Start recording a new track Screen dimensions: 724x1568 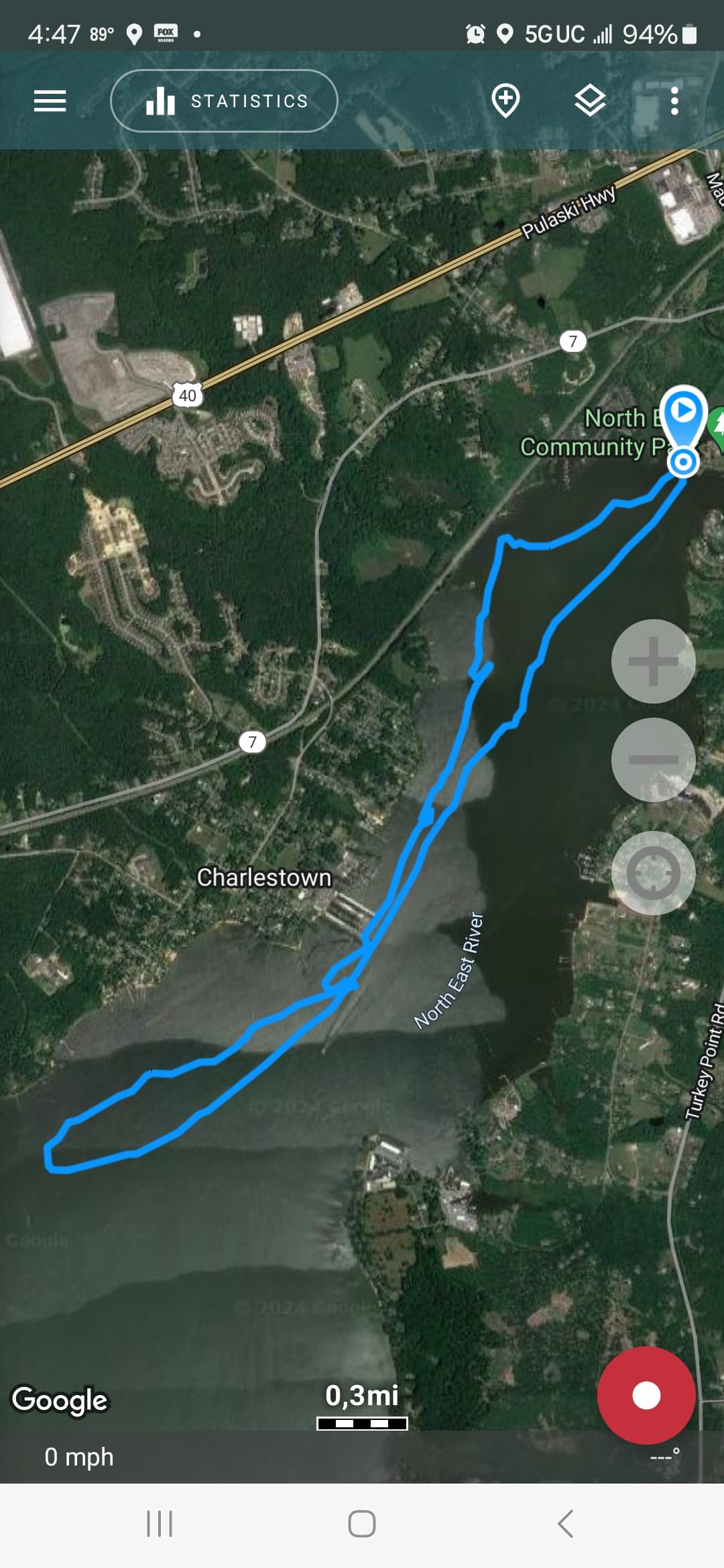tap(646, 1395)
